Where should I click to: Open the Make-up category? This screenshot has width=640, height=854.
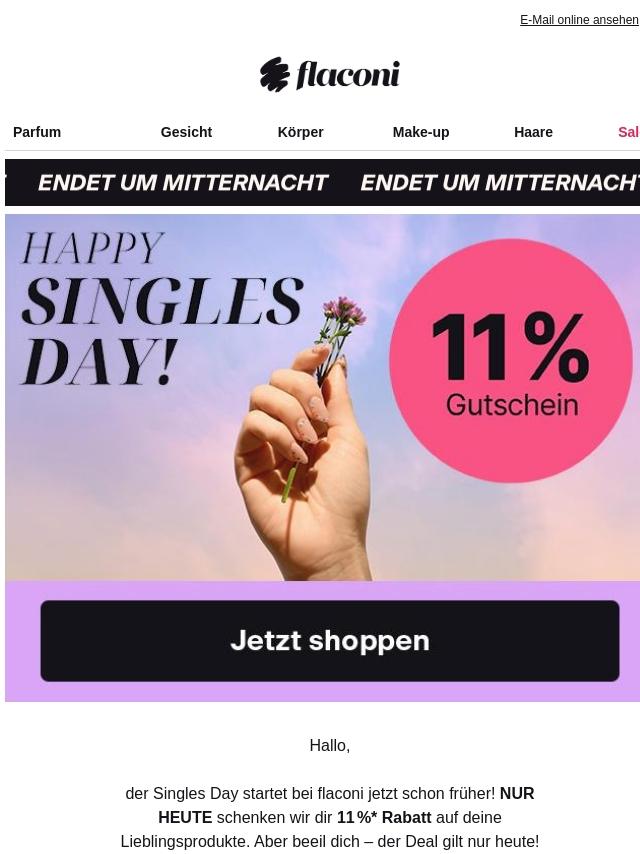tap(420, 132)
